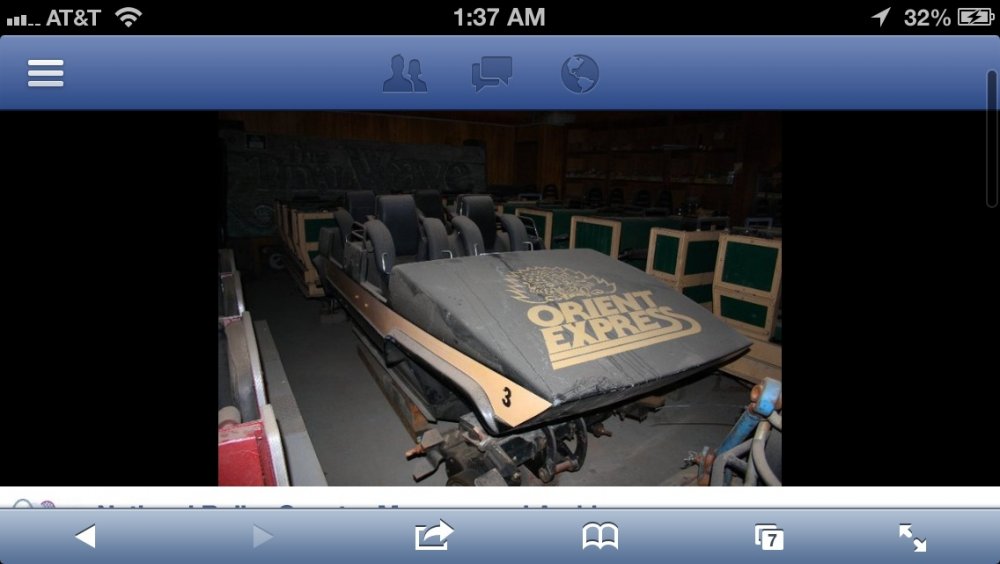Viewport: 1000px width, 564px height.
Task: Open friend requests icon
Action: [404, 74]
